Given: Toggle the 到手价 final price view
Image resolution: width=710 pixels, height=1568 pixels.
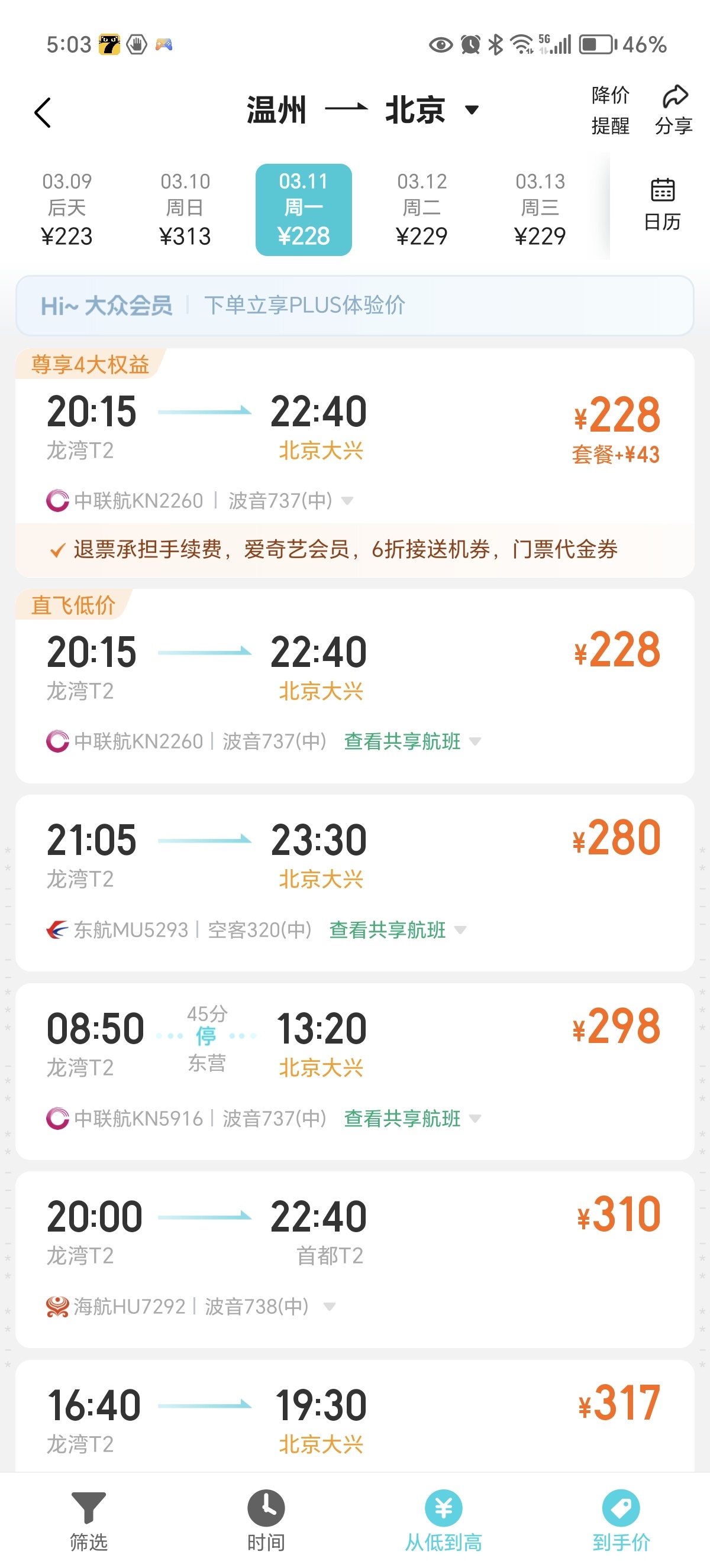Looking at the screenshot, I should 621,1520.
